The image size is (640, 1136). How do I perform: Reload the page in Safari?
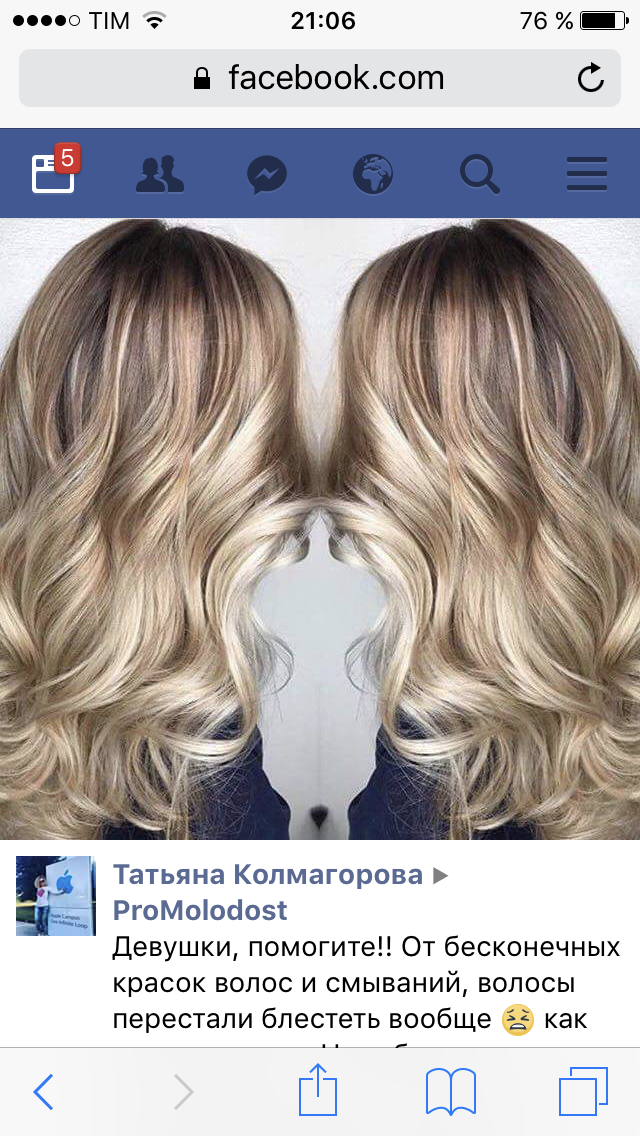pyautogui.click(x=591, y=78)
